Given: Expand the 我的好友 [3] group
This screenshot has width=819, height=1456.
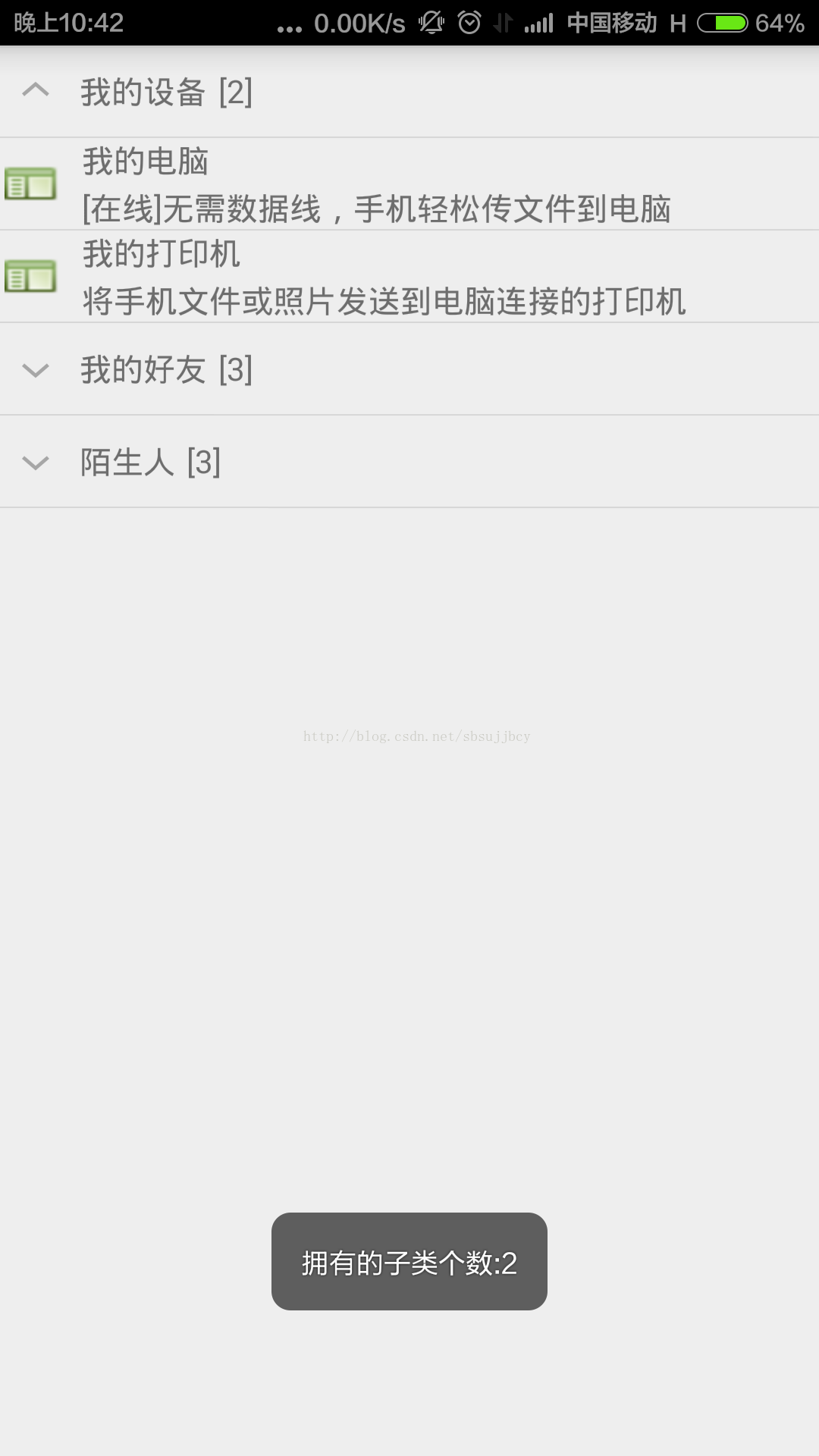Looking at the screenshot, I should point(409,369).
